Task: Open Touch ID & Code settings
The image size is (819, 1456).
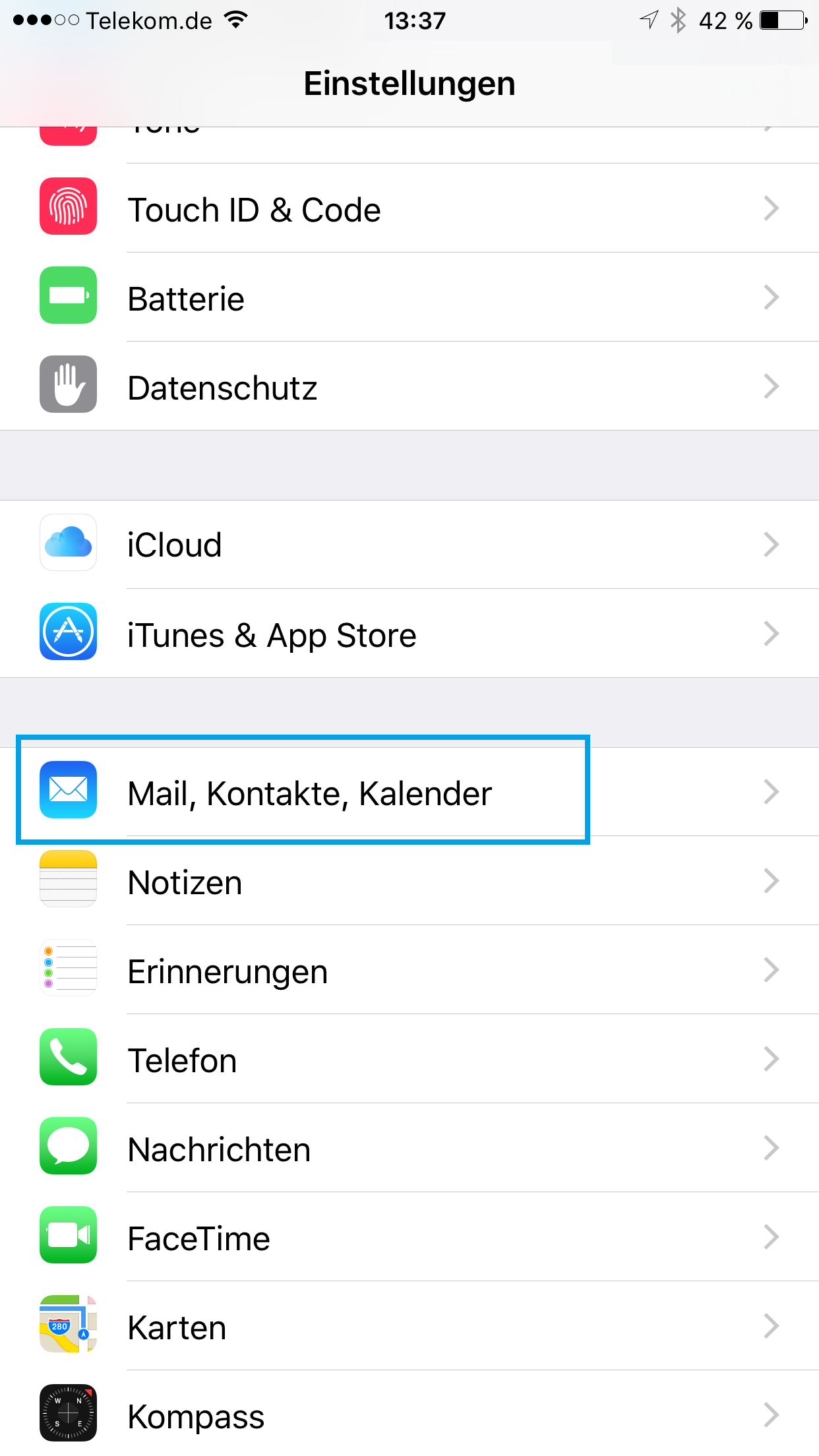Action: [409, 208]
